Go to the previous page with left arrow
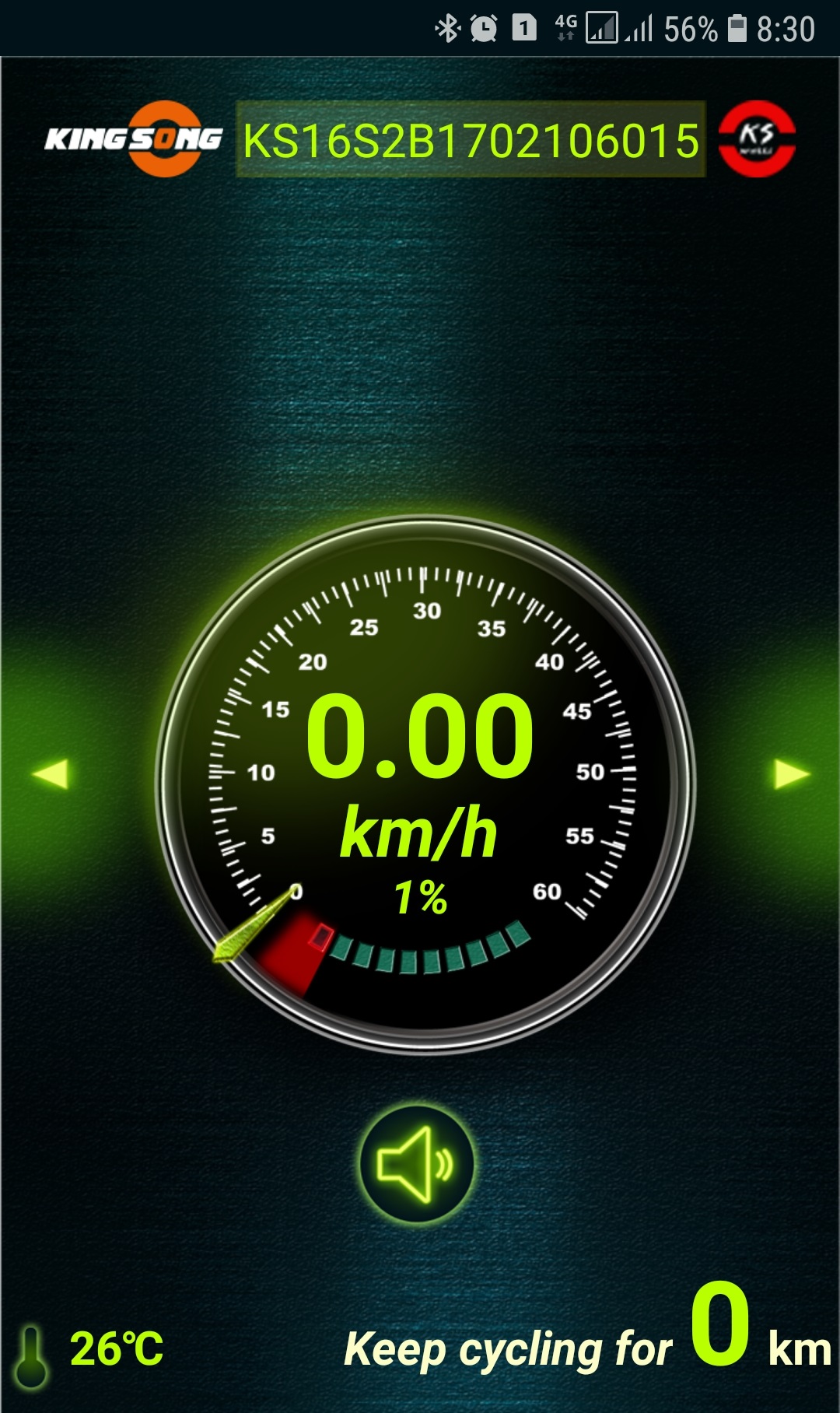Screen dimensions: 840x1413 51,773
